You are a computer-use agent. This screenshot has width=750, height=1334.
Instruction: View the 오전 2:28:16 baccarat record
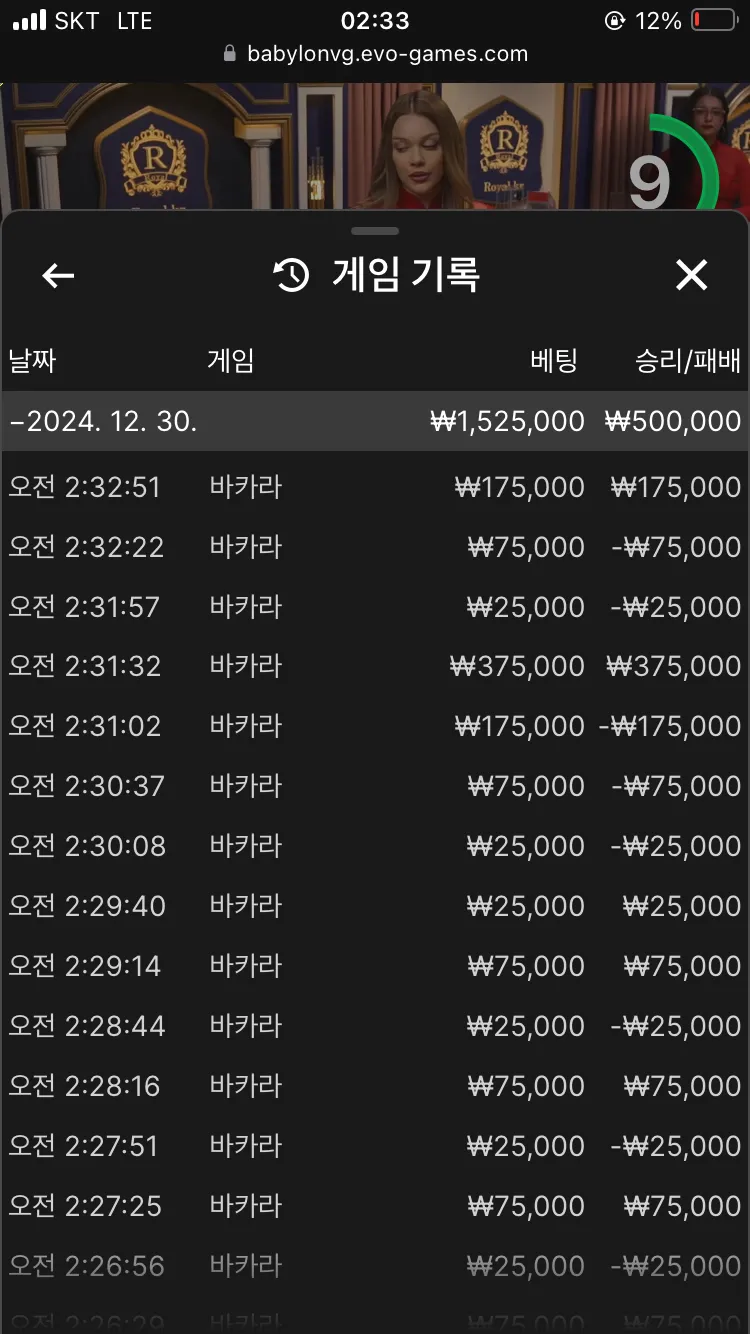(375, 1086)
